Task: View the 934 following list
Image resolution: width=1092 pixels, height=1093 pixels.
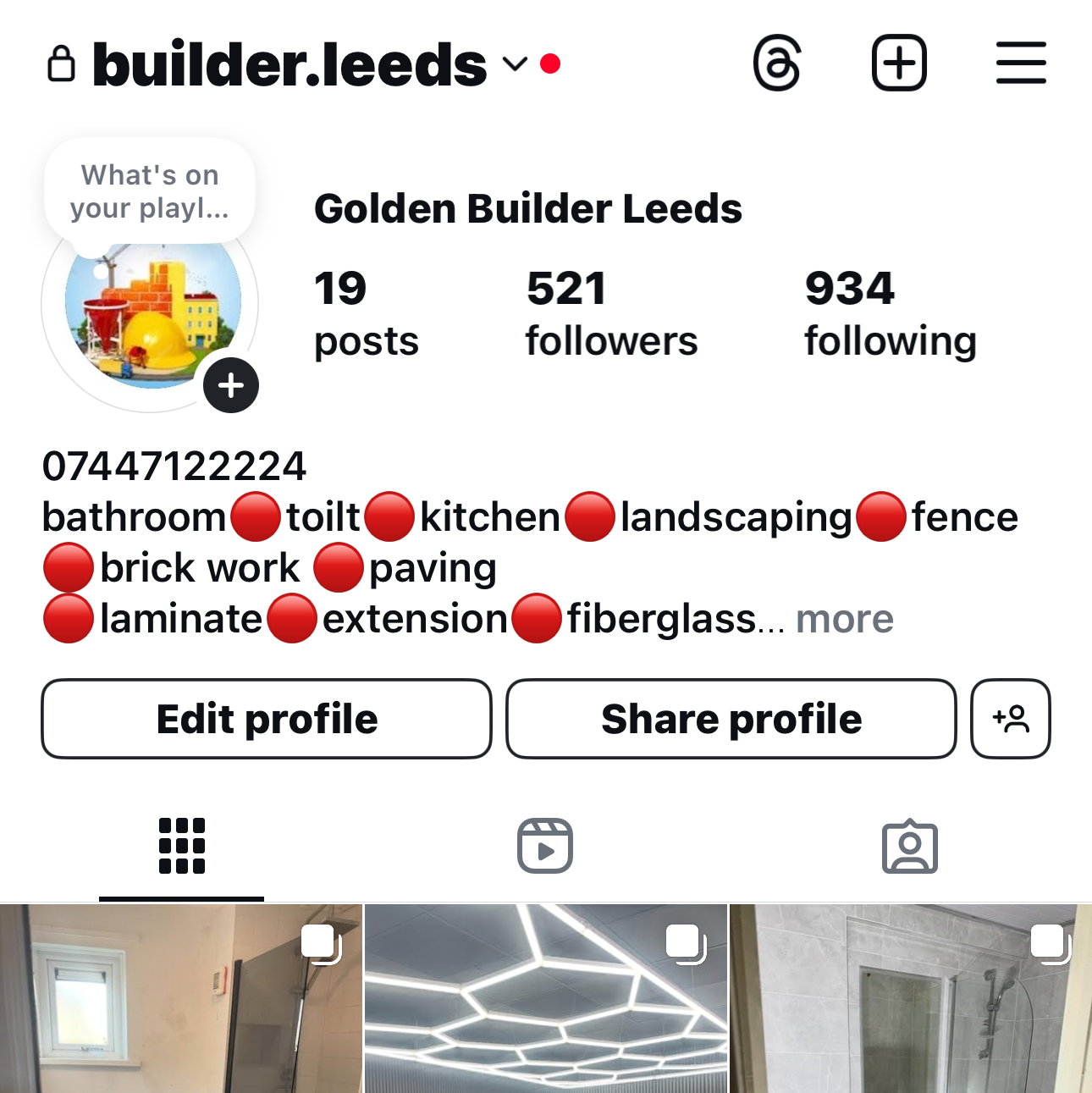Action: [890, 313]
